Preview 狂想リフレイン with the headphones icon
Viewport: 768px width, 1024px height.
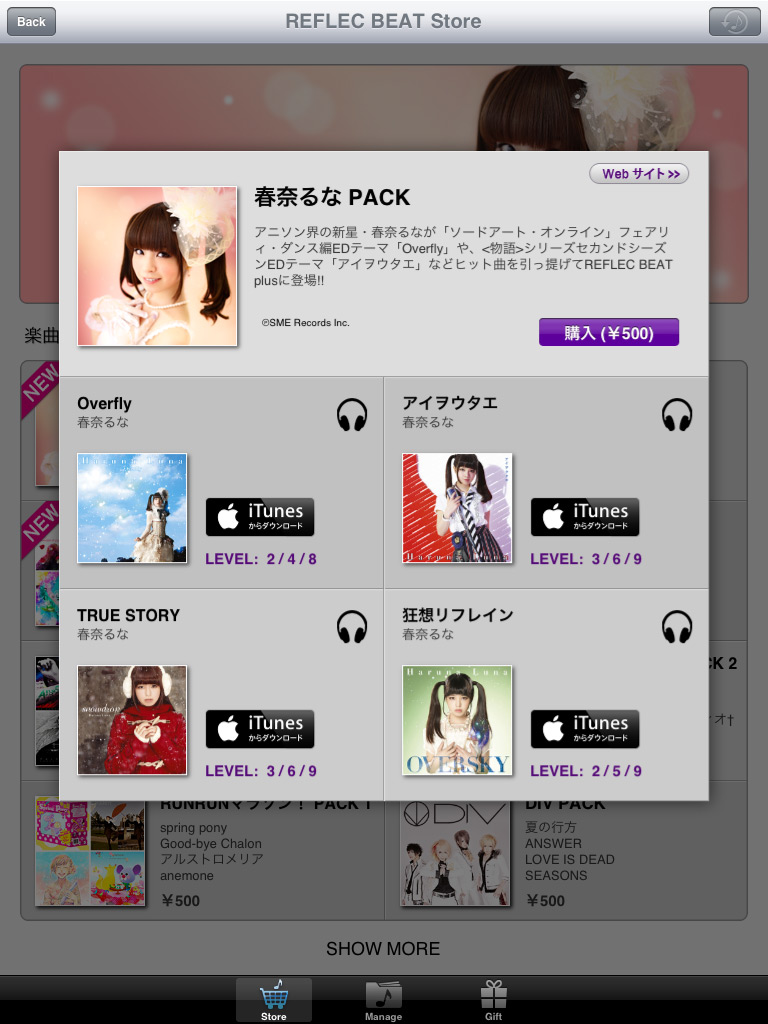tap(677, 627)
